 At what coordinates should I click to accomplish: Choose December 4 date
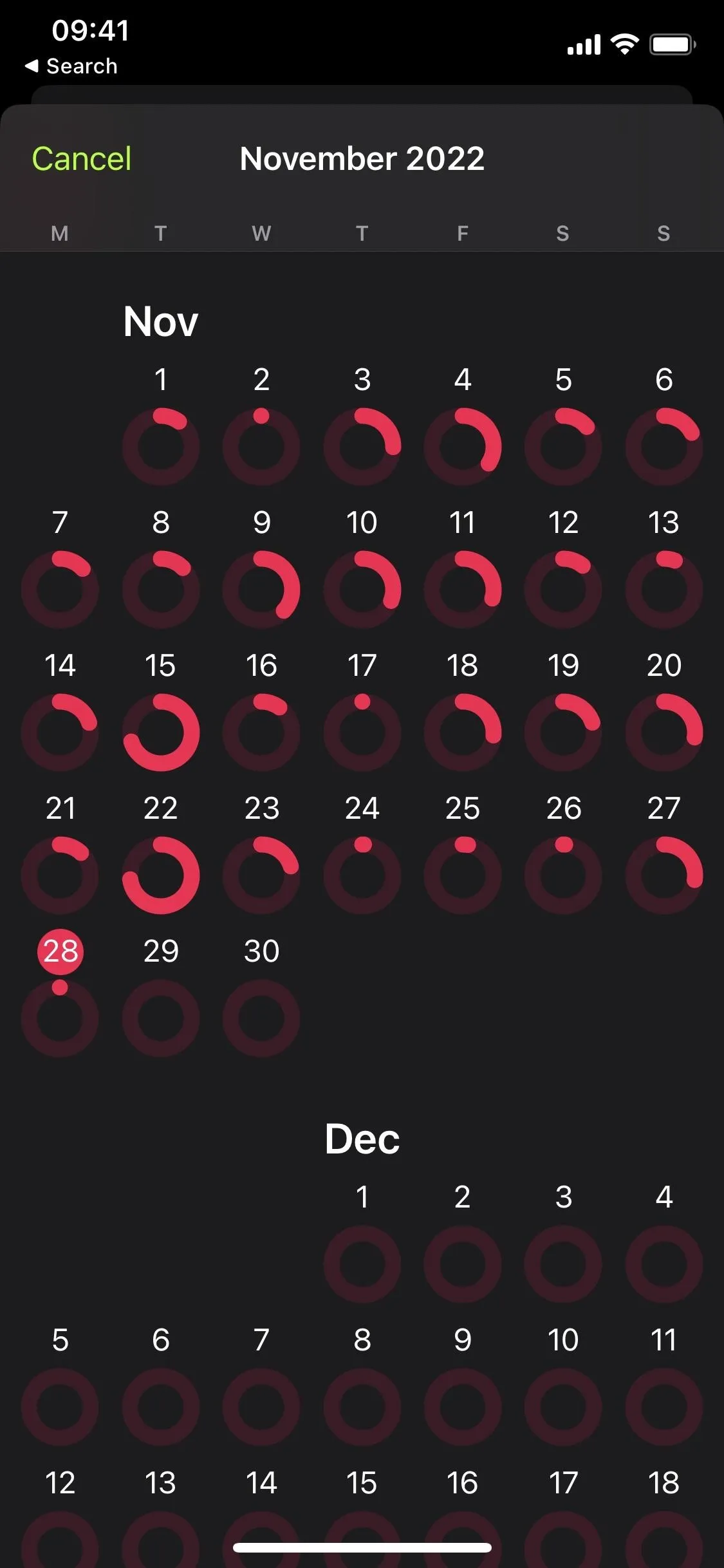[664, 1242]
